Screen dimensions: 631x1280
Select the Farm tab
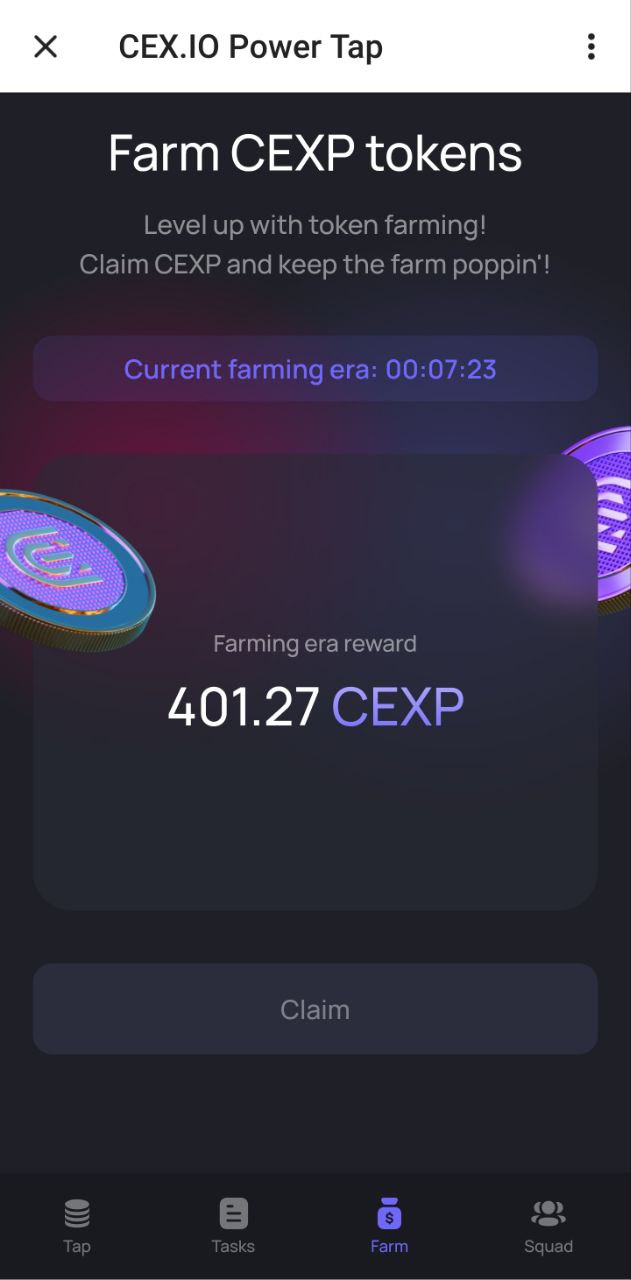point(389,1226)
